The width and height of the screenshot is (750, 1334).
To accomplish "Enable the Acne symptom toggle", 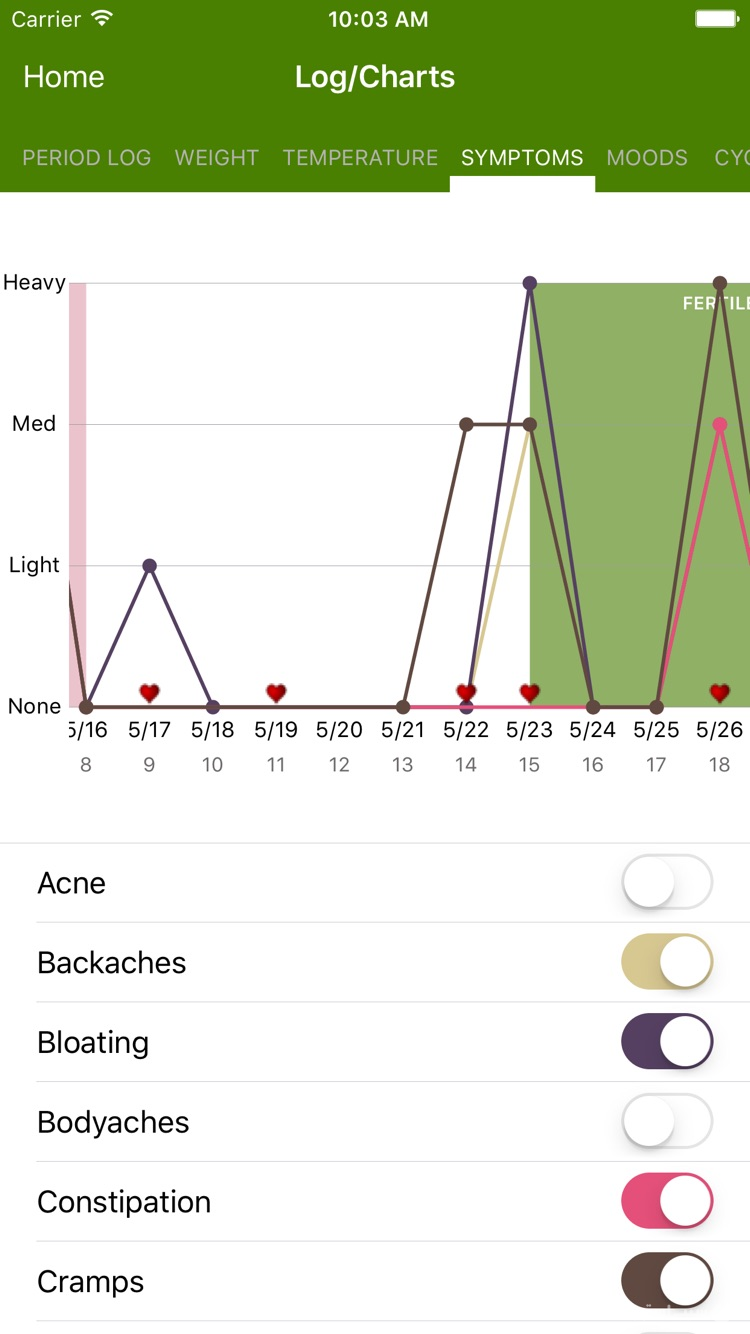I will click(667, 882).
